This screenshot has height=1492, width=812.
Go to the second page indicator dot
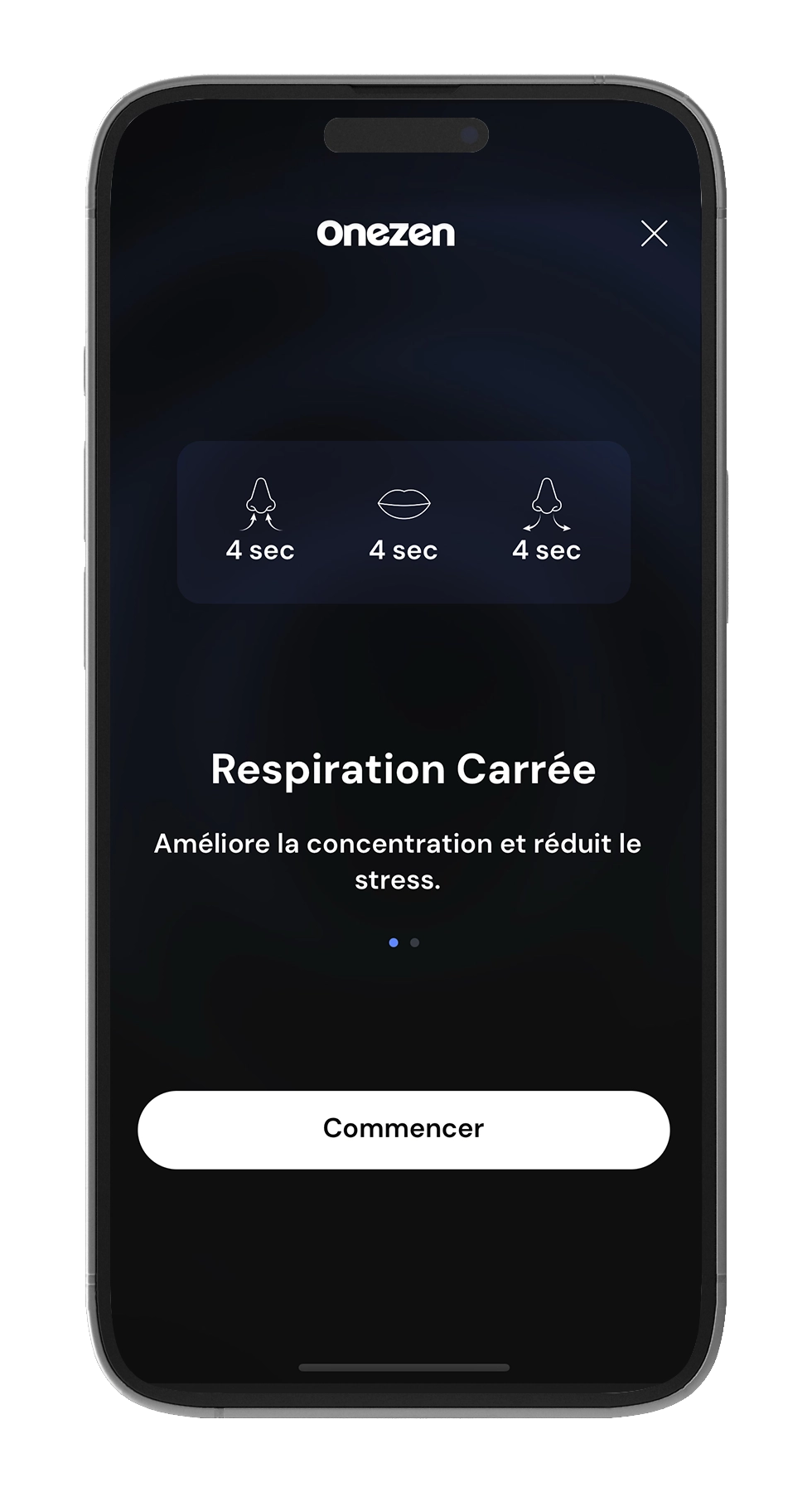(x=415, y=942)
